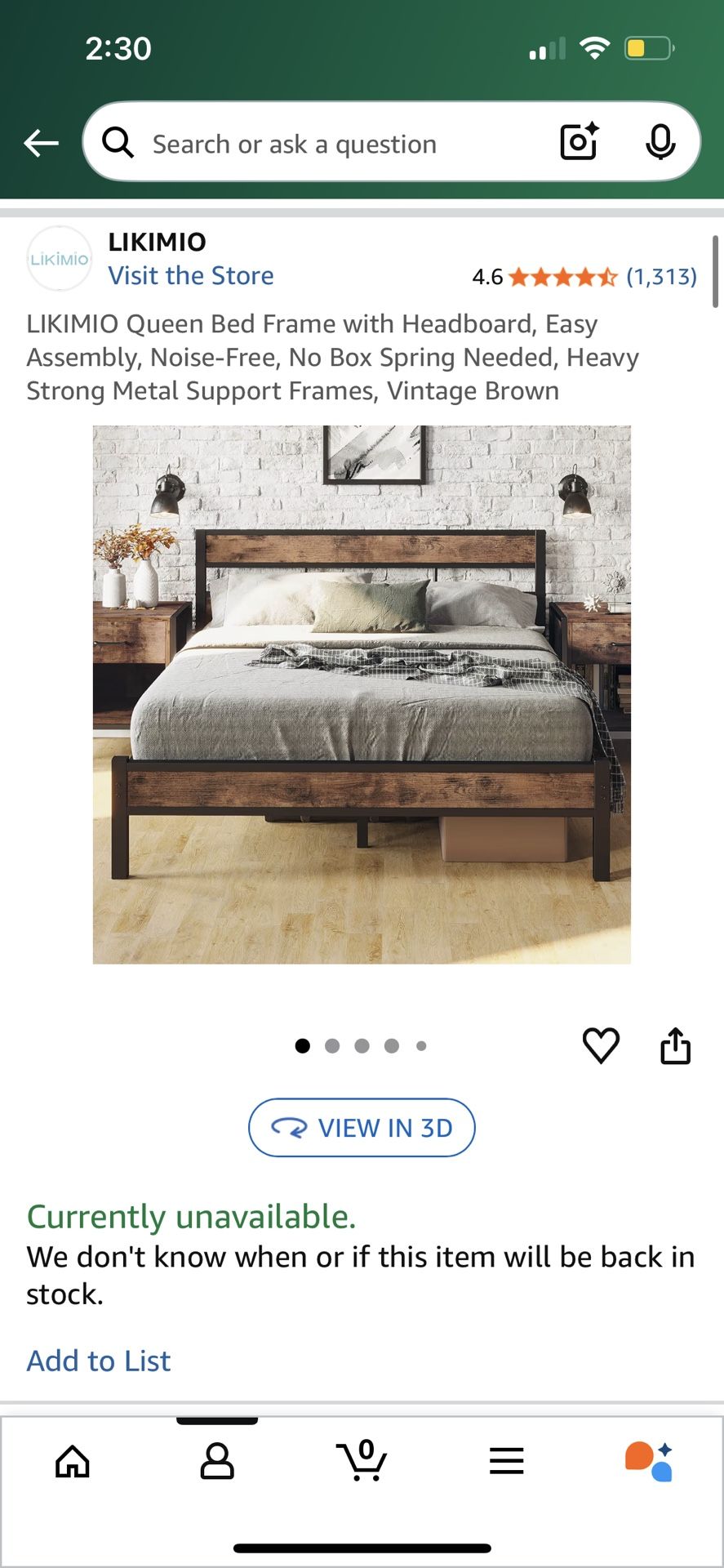Go back using the arrow icon
Viewport: 724px width, 1568px height.
(41, 142)
